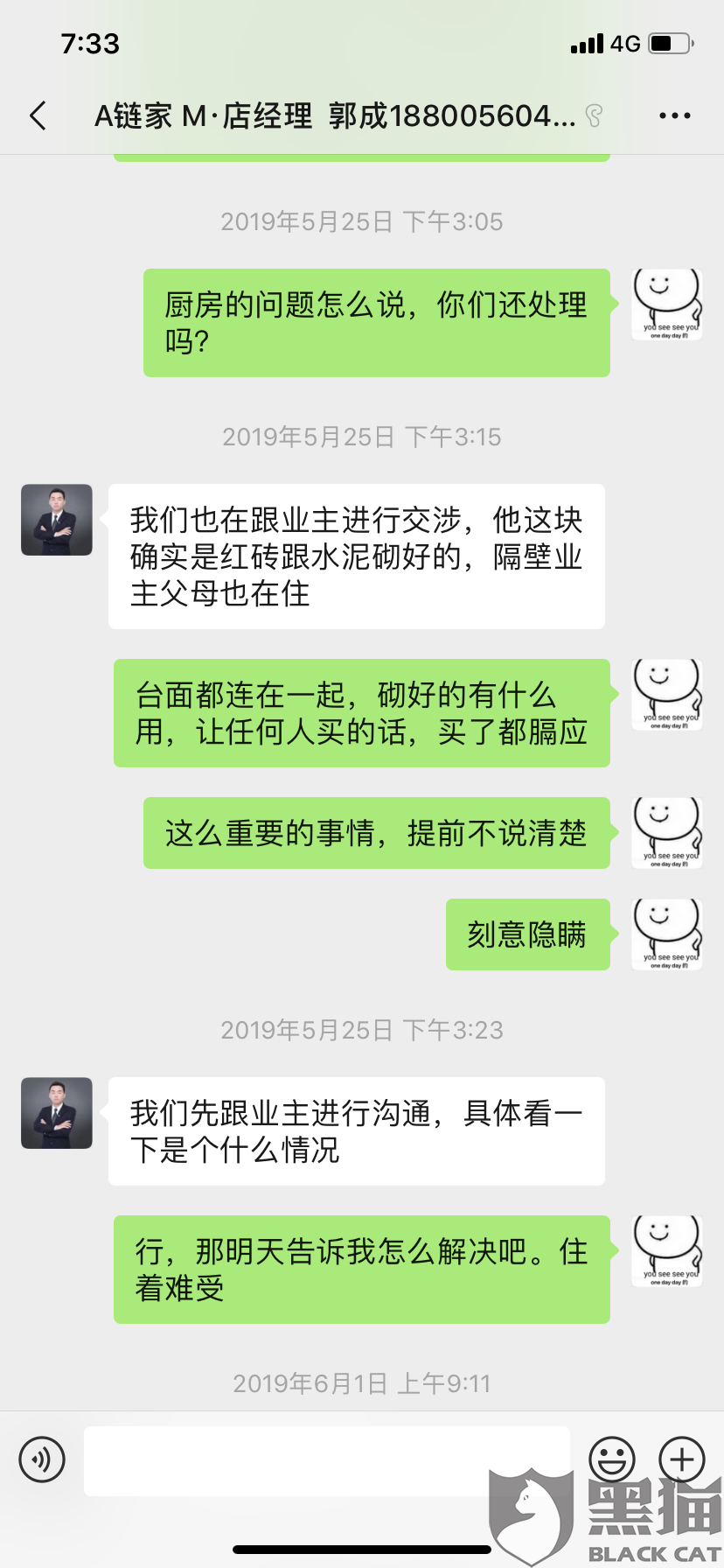Screen dimensions: 724x1568
Task: Switch to voice message input
Action: coord(42,1459)
